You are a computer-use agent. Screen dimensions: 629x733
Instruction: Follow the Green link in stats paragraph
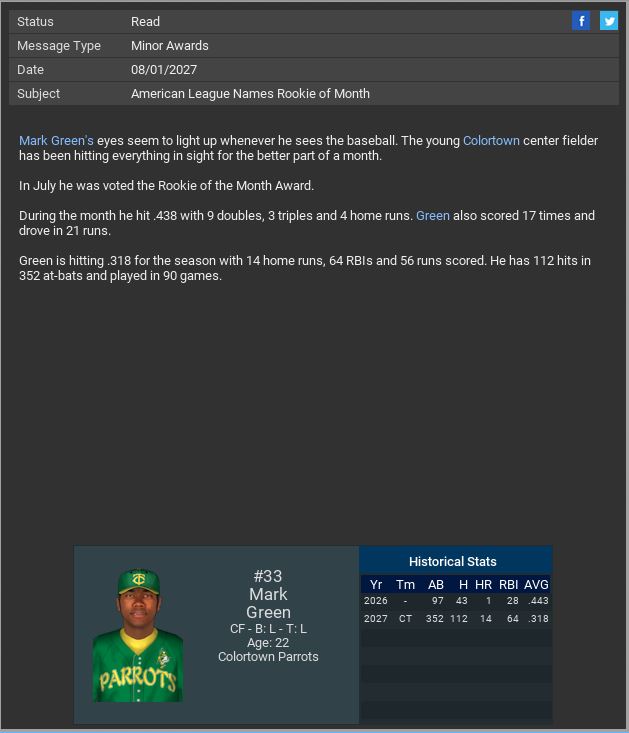coord(433,216)
